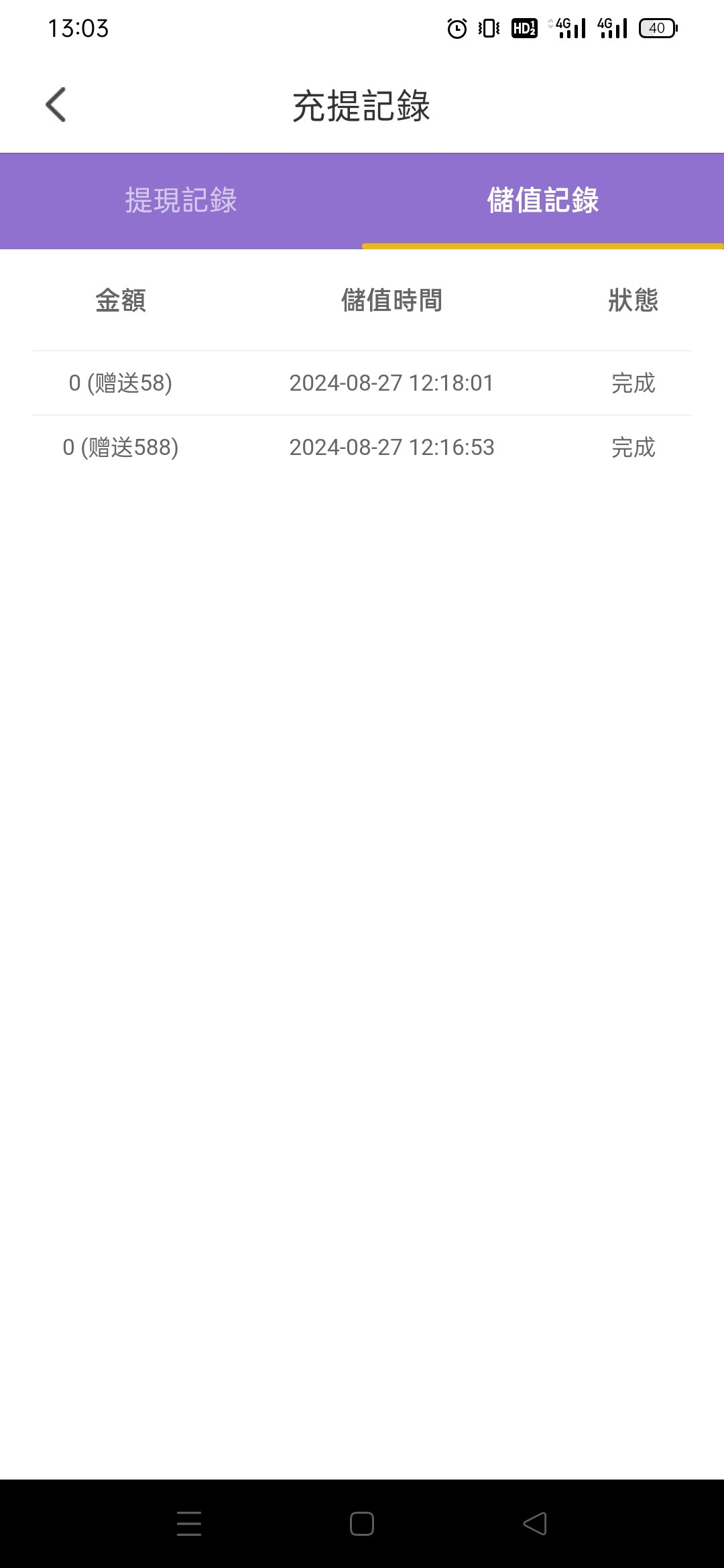
Task: Select the 儲值記錄 tab
Action: (543, 200)
